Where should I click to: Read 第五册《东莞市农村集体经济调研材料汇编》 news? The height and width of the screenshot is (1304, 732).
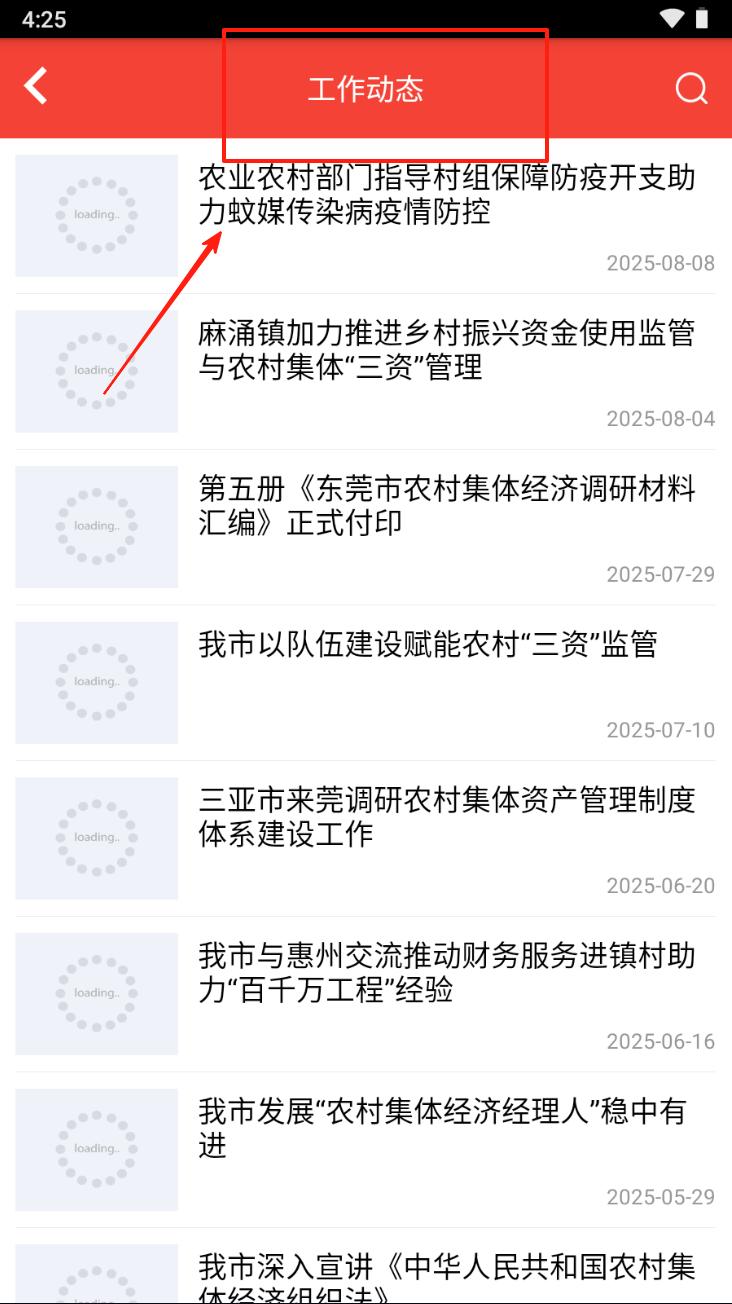pos(446,506)
